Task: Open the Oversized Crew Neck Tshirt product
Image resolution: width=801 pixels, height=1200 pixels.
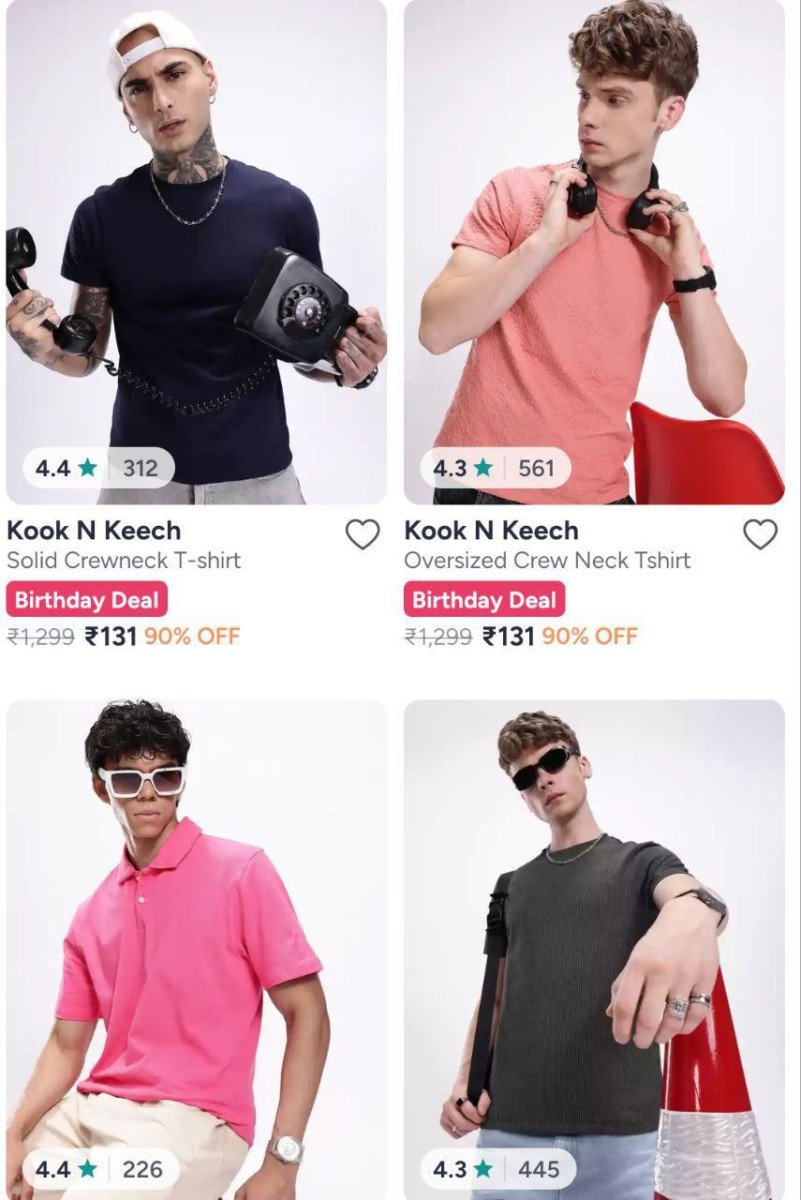Action: pos(594,250)
